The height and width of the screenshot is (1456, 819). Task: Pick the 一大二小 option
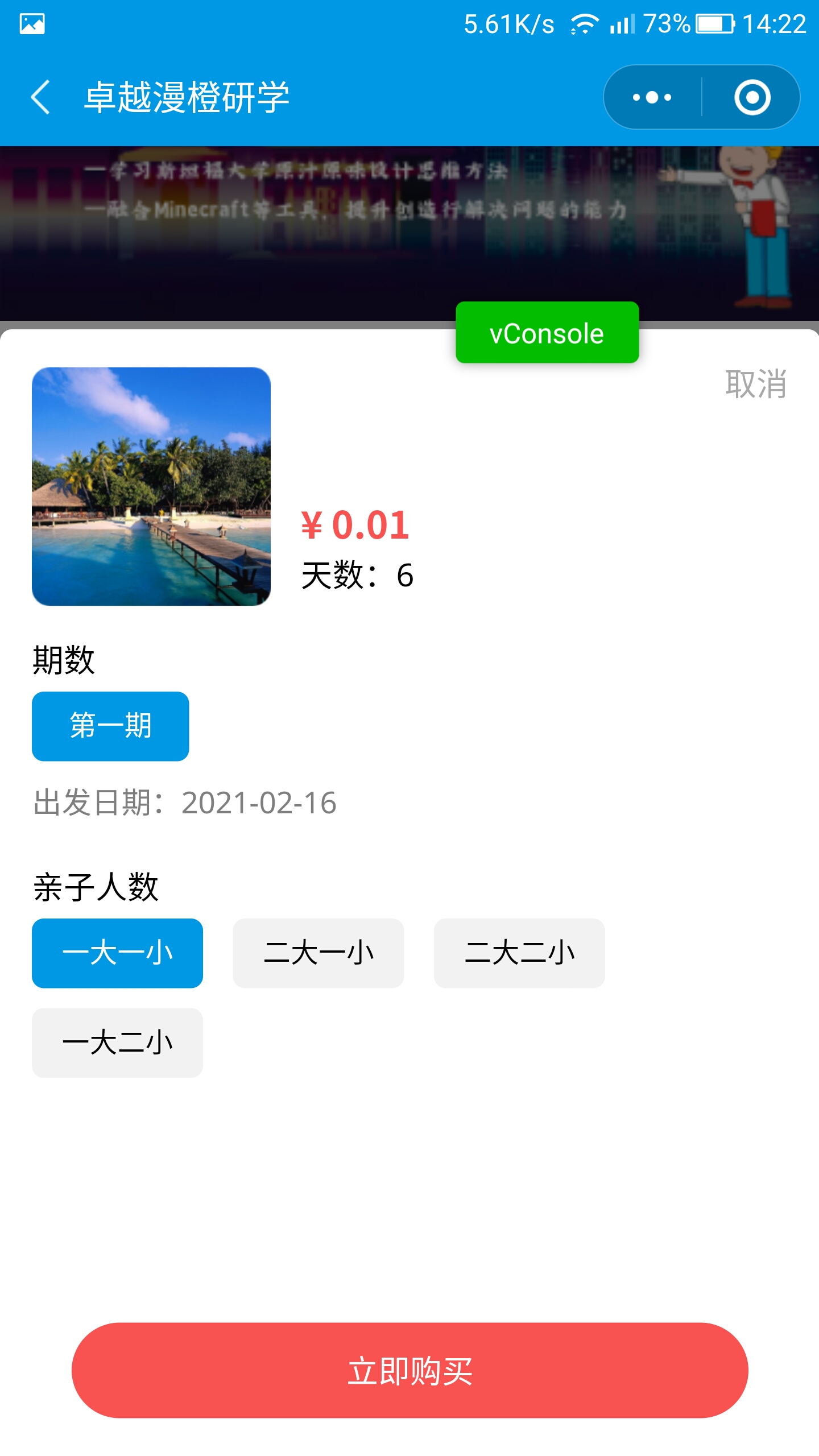[117, 1043]
